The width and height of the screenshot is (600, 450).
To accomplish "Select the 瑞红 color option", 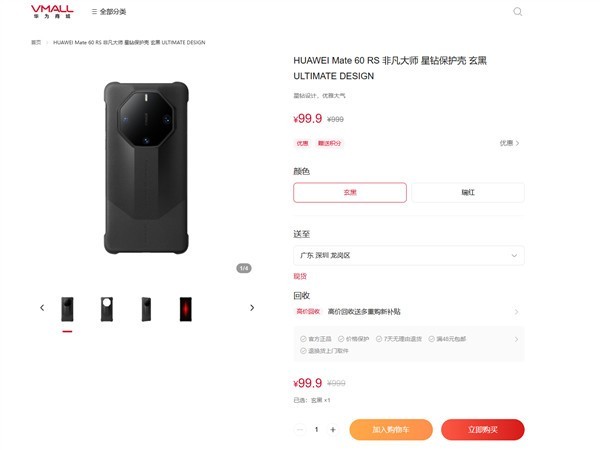I will tap(468, 192).
